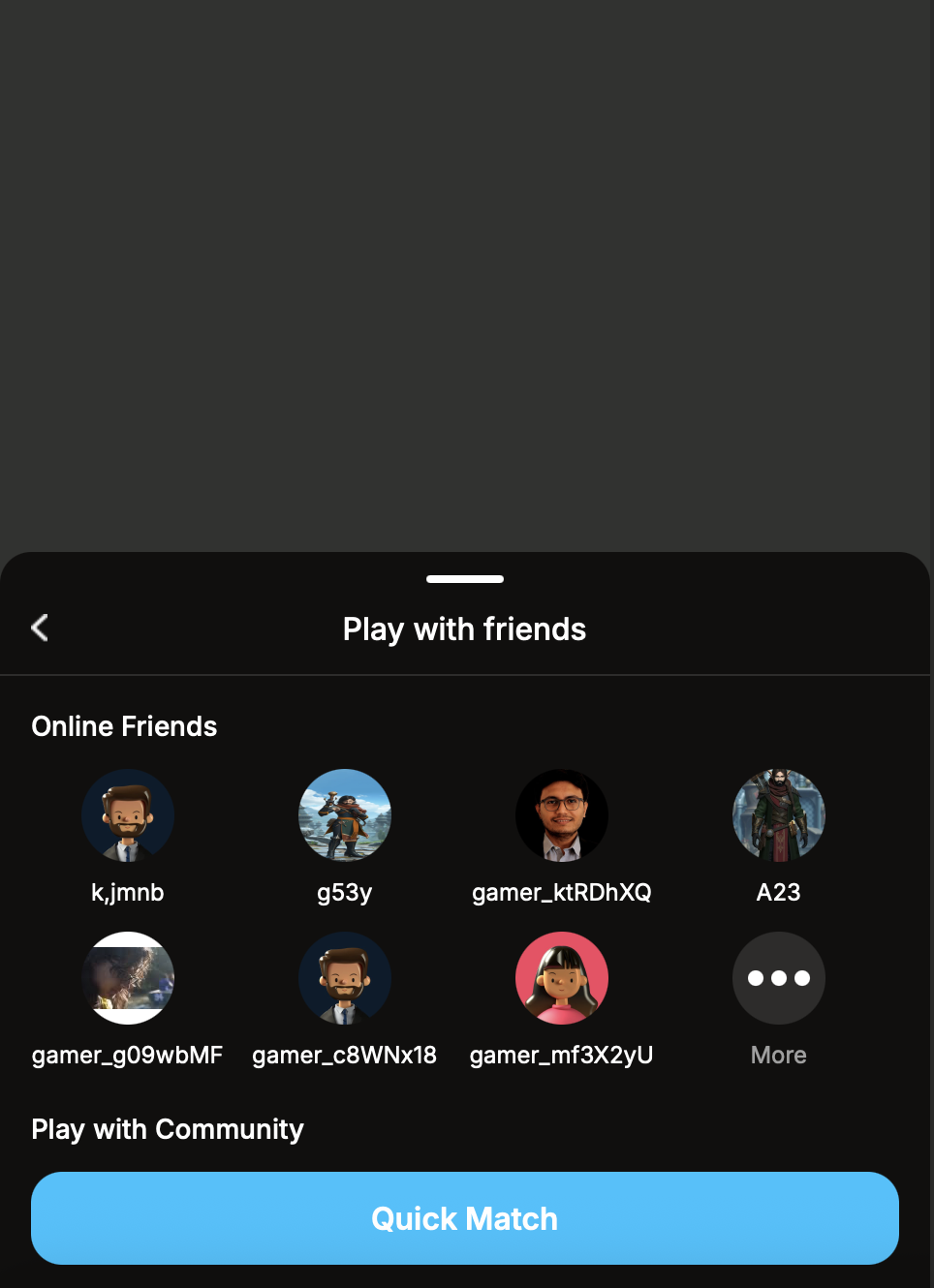This screenshot has width=934, height=1288.
Task: Show more online friends
Action: click(x=779, y=978)
